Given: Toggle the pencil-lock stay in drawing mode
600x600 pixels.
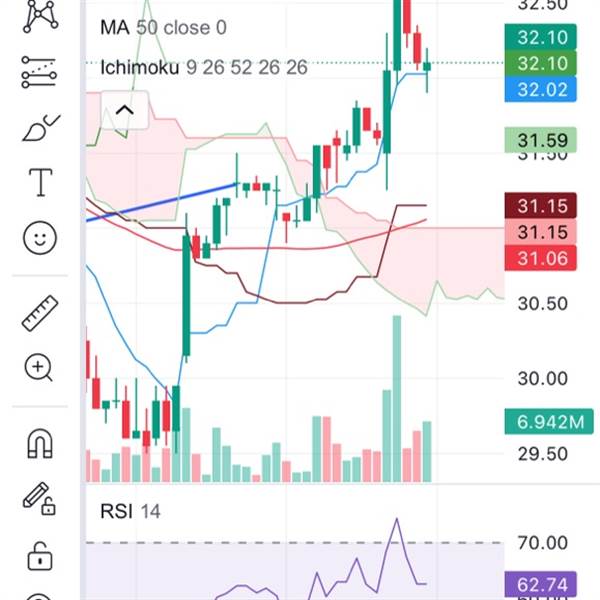Looking at the screenshot, I should click(x=40, y=498).
